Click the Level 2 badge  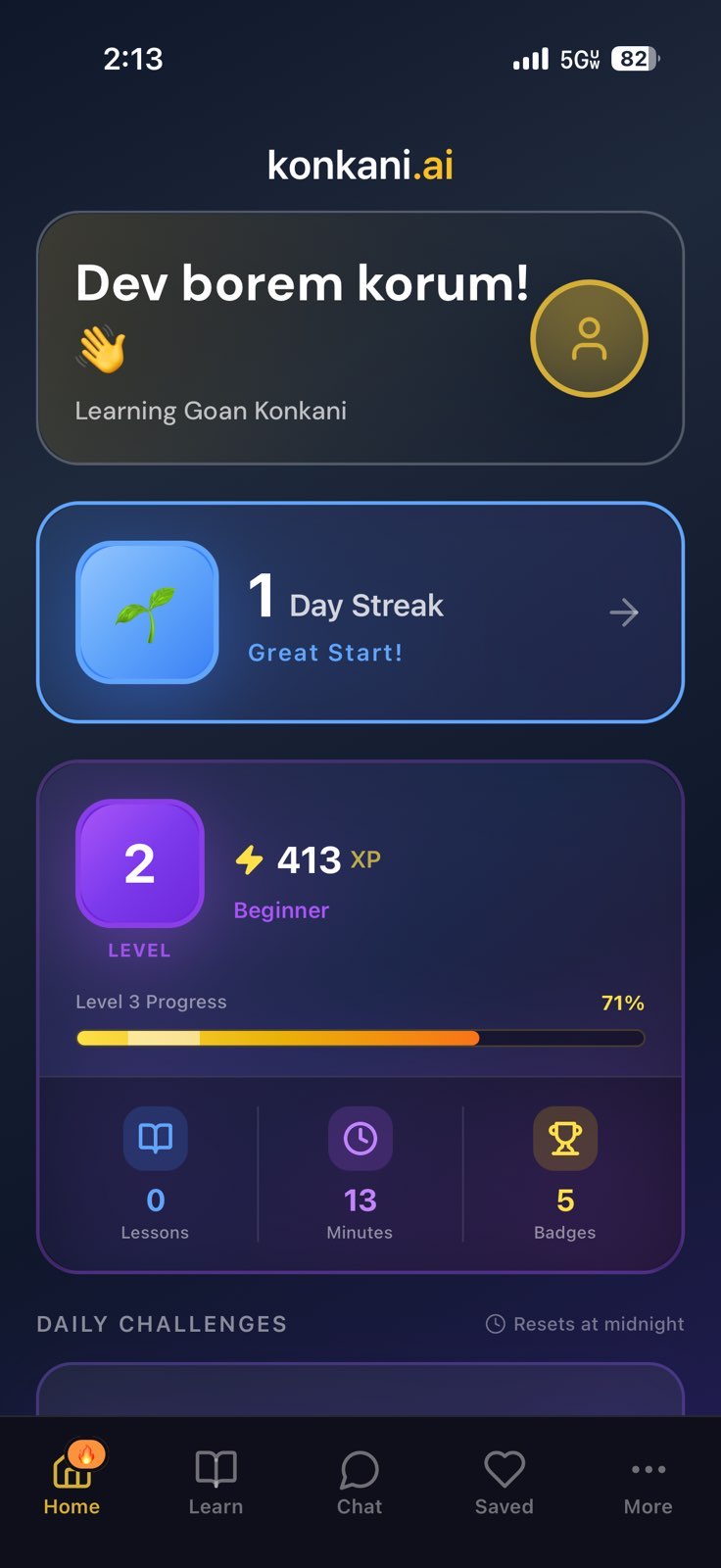tap(139, 862)
